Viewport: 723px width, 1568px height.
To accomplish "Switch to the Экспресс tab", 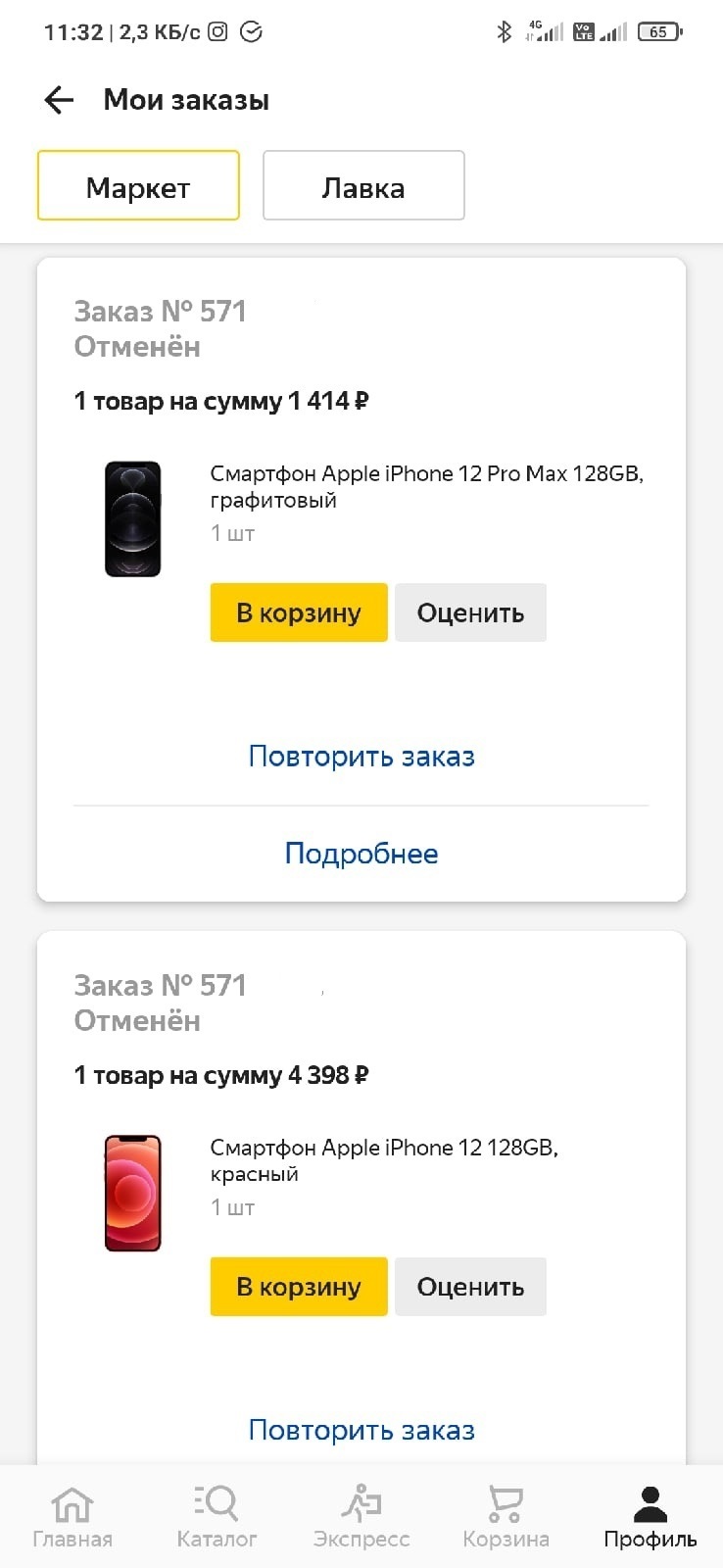I will click(x=361, y=1517).
